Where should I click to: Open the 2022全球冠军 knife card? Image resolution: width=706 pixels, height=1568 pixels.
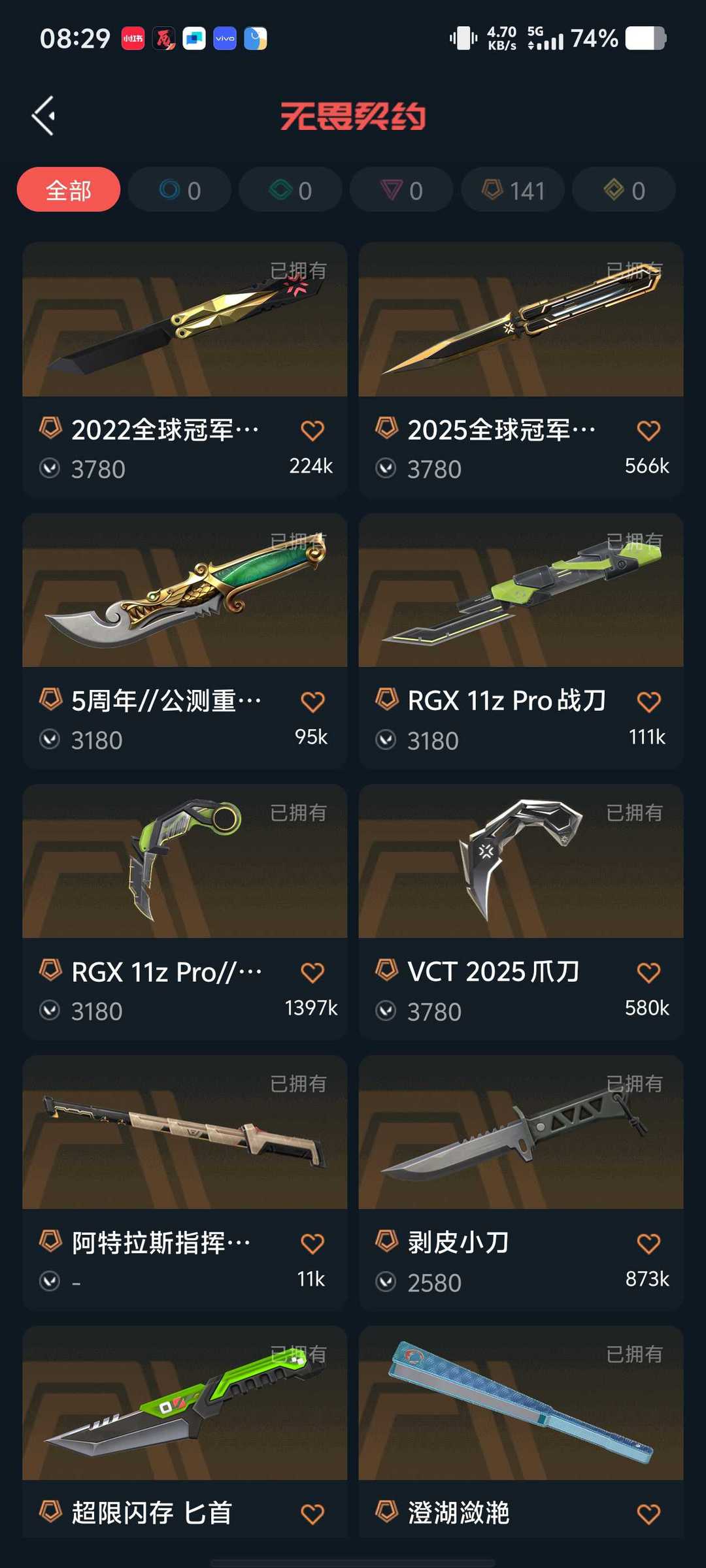(185, 370)
